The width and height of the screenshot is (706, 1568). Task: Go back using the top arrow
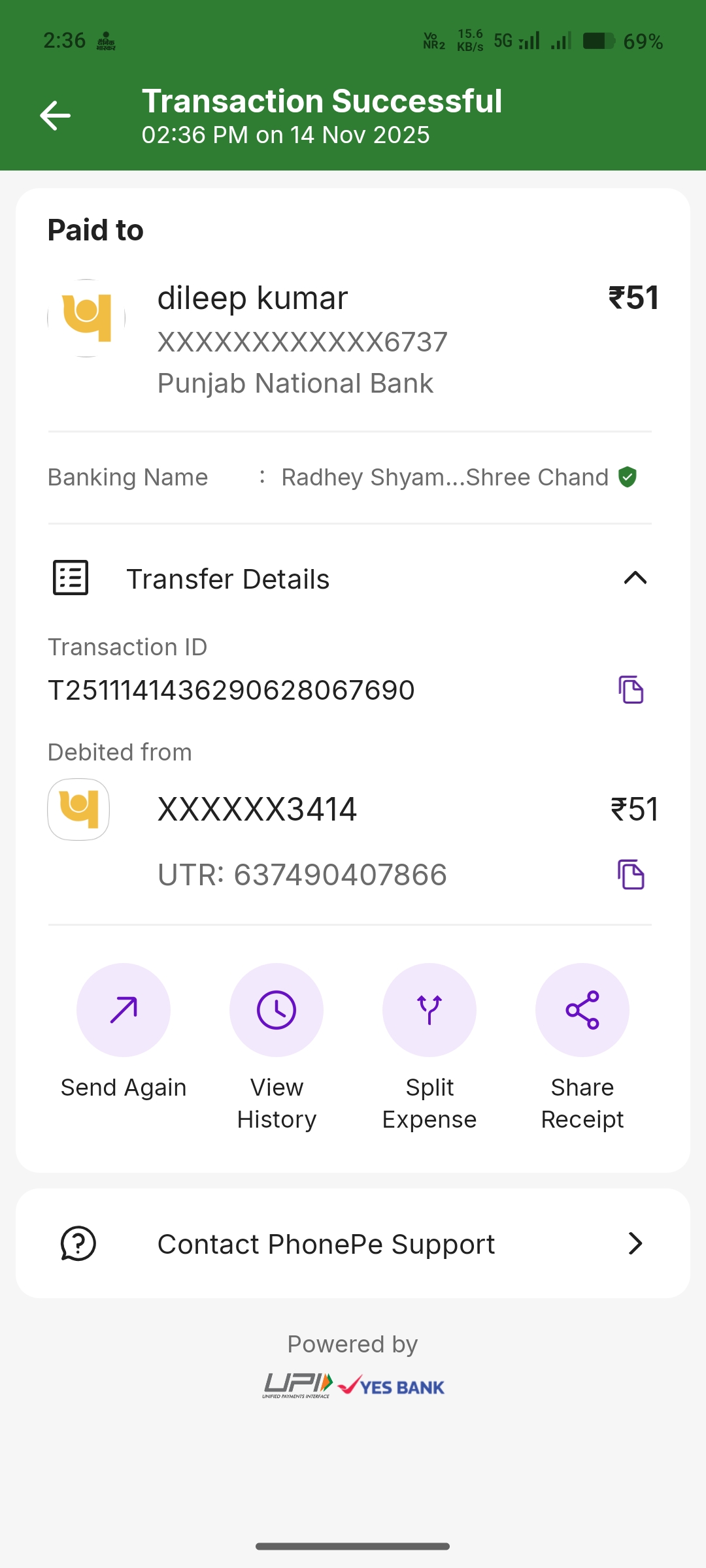click(56, 116)
